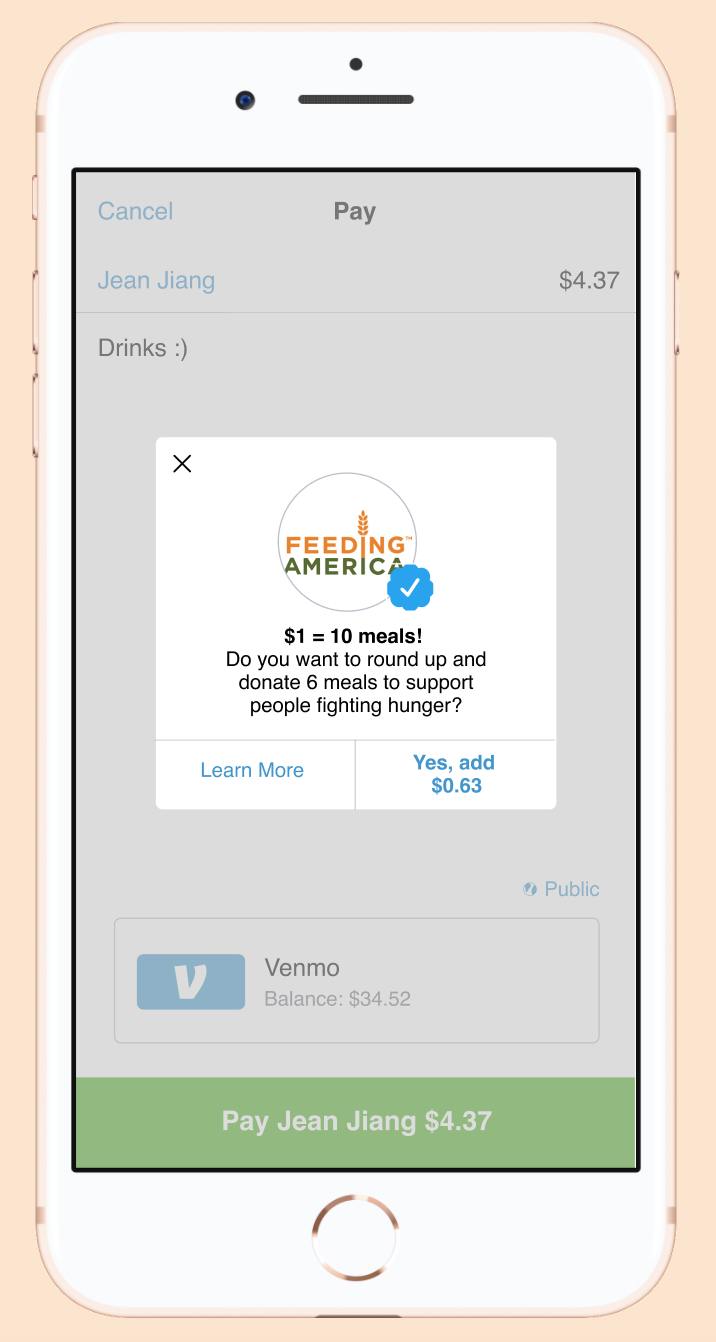Close the Feeding America donation popup
The width and height of the screenshot is (716, 1342).
point(182,463)
